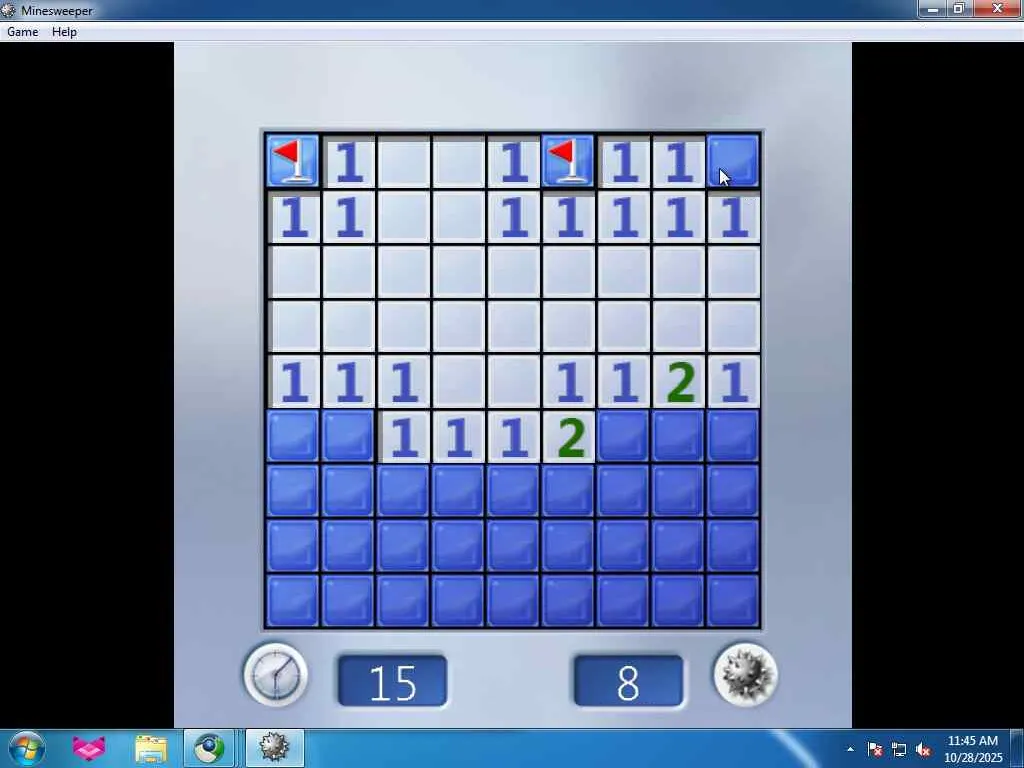This screenshot has width=1024, height=768.
Task: Uncover the bottom-right corner tile of the grid
Action: click(x=733, y=600)
